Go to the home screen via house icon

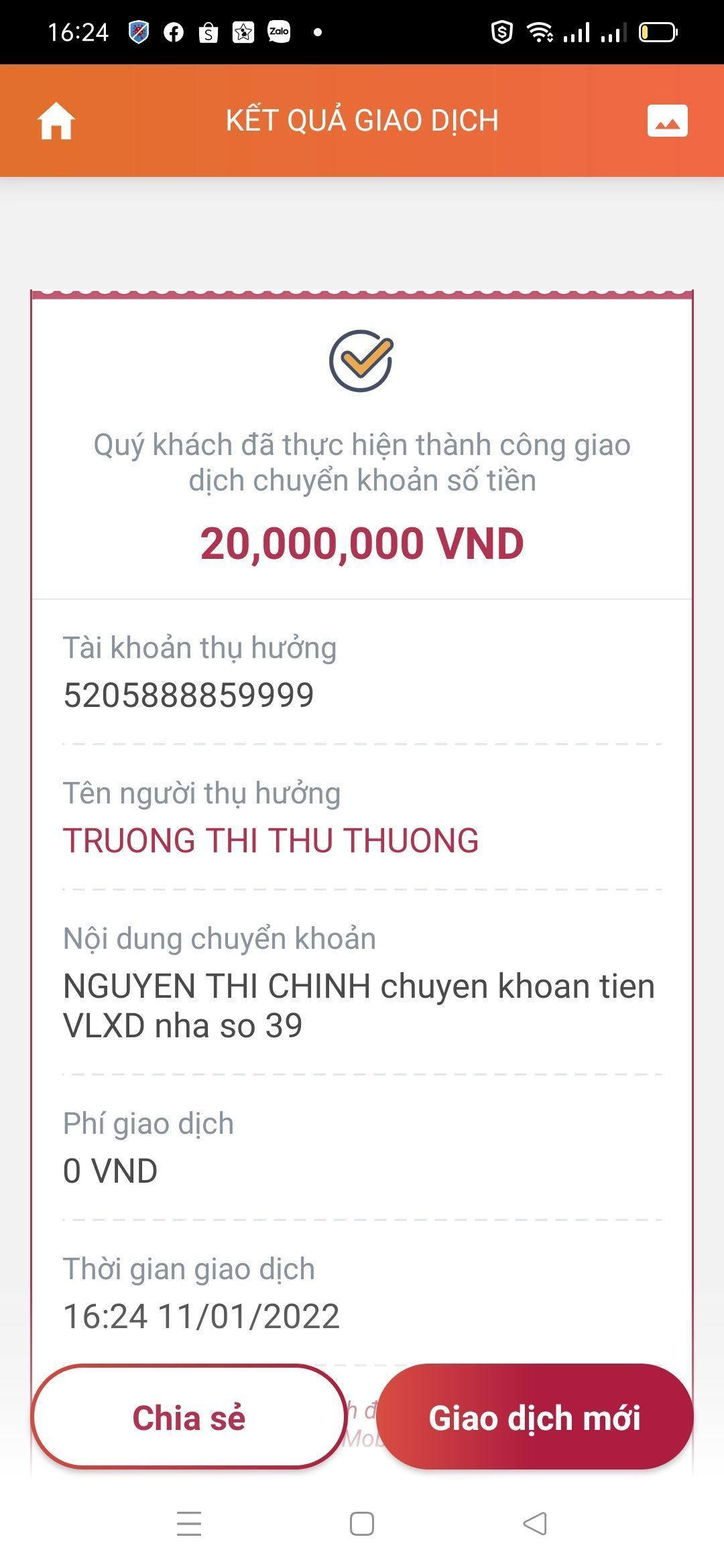tap(56, 121)
